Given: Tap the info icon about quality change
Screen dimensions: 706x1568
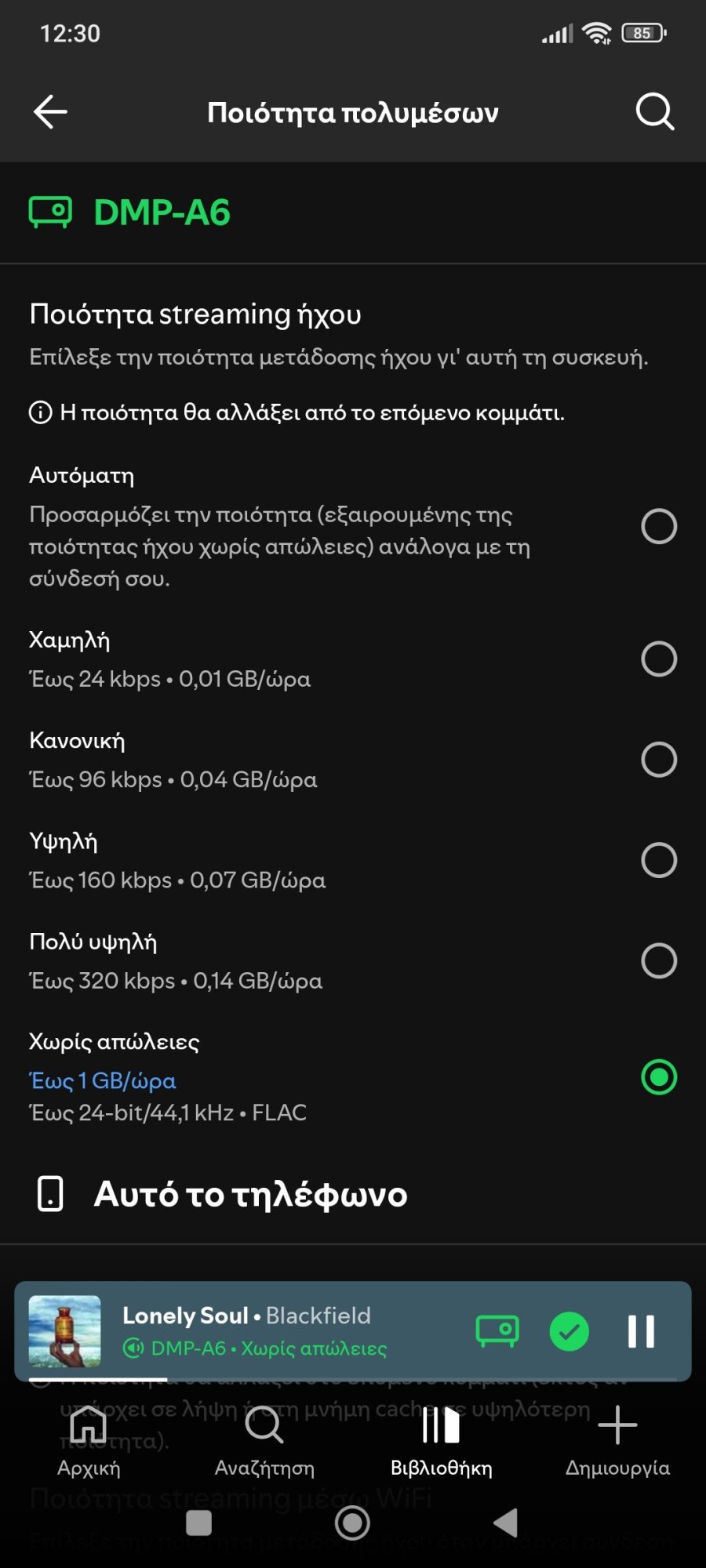Looking at the screenshot, I should (39, 412).
